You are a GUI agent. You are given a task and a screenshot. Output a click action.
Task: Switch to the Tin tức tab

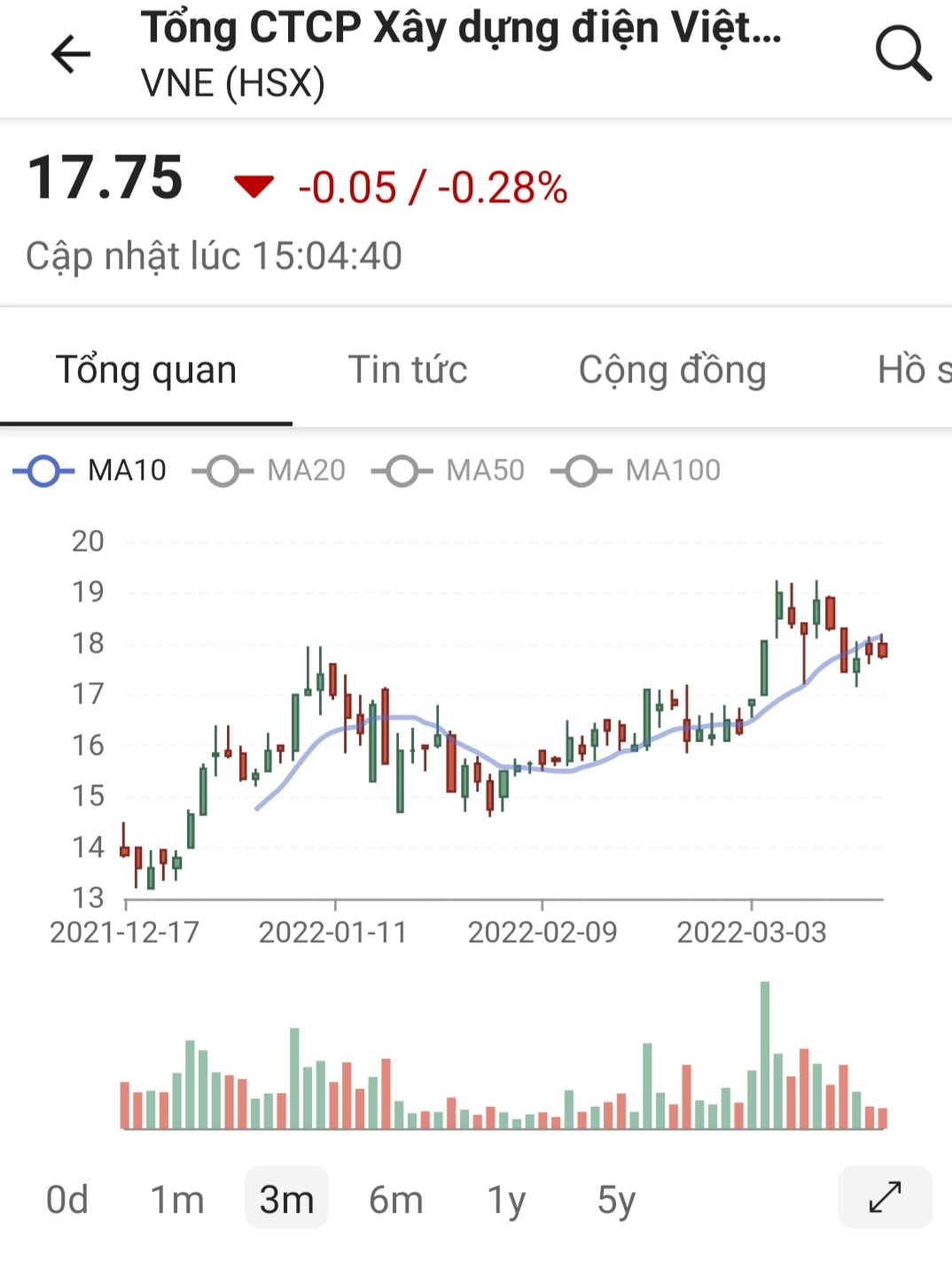pyautogui.click(x=408, y=370)
